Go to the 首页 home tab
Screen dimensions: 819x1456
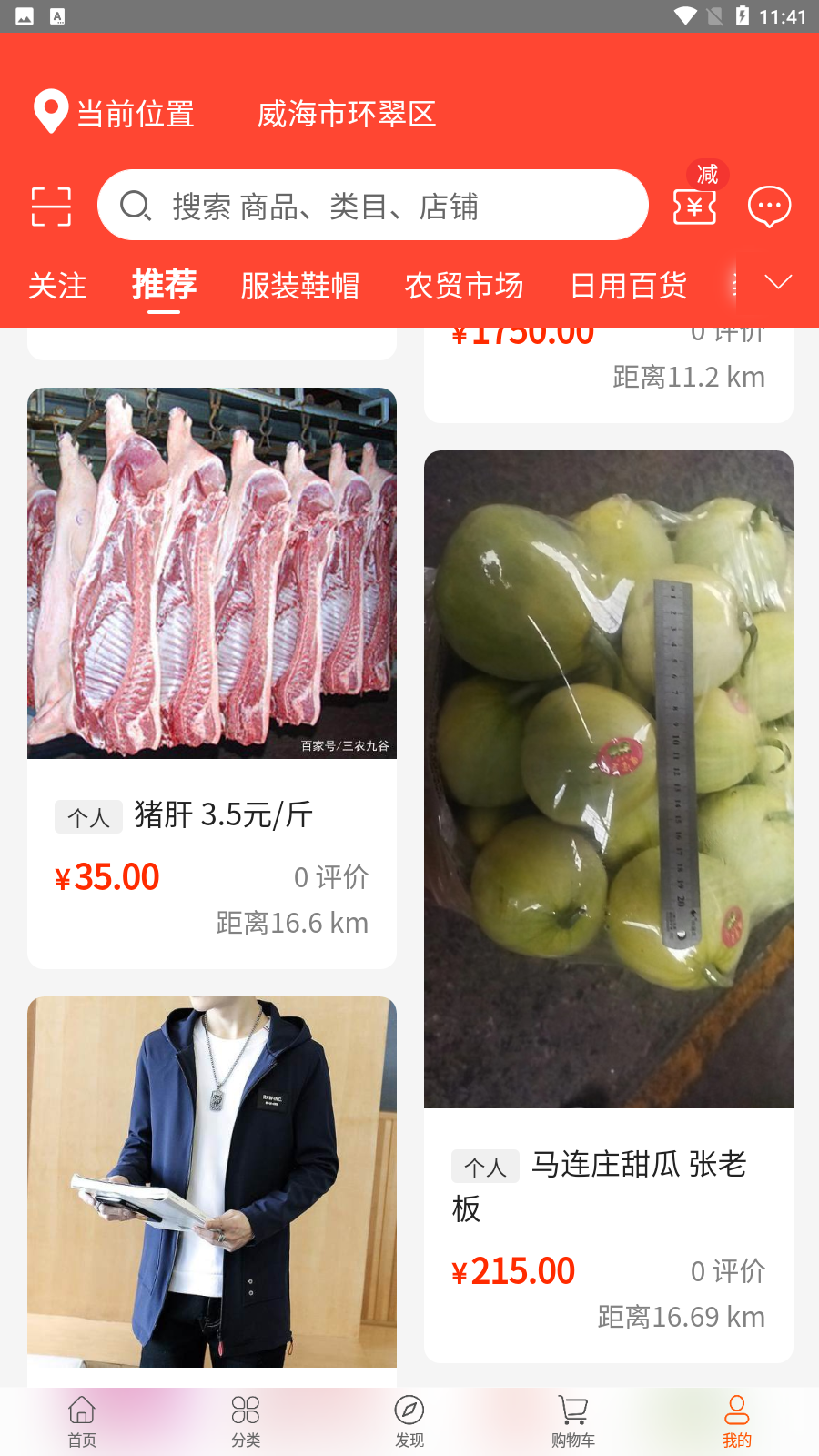82,1421
